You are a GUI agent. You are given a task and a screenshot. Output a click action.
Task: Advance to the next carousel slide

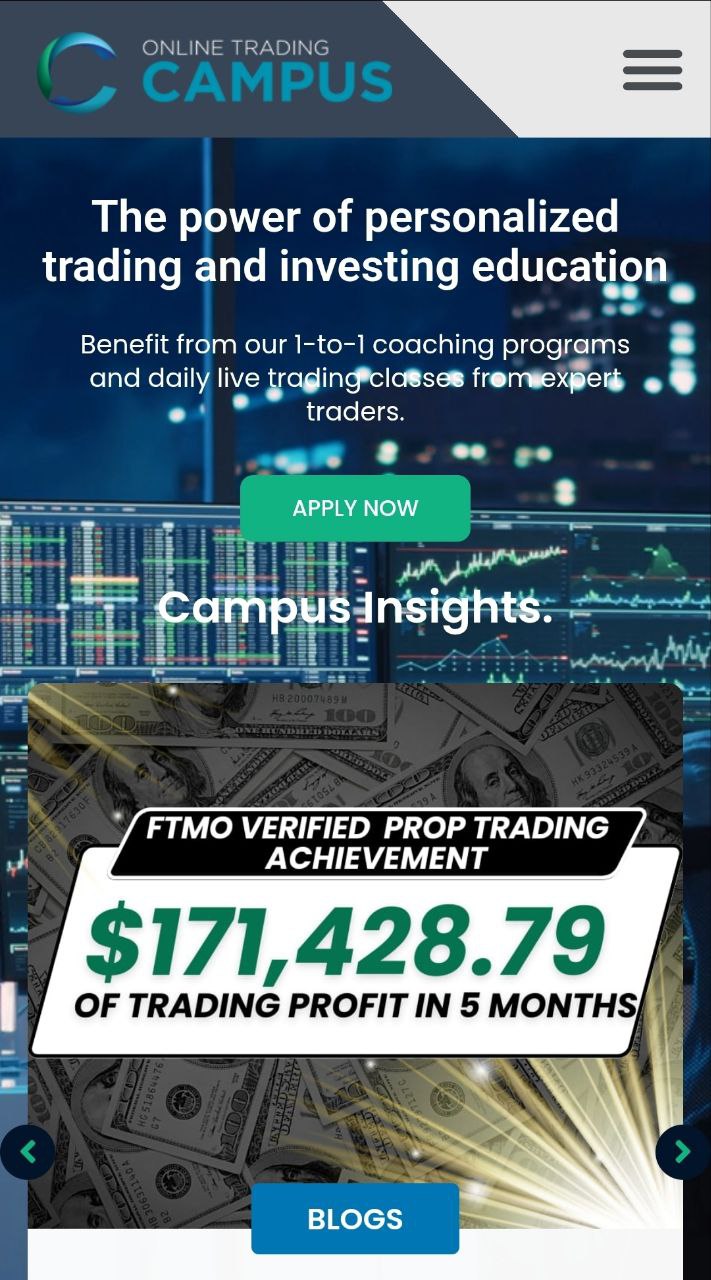pyautogui.click(x=682, y=1152)
